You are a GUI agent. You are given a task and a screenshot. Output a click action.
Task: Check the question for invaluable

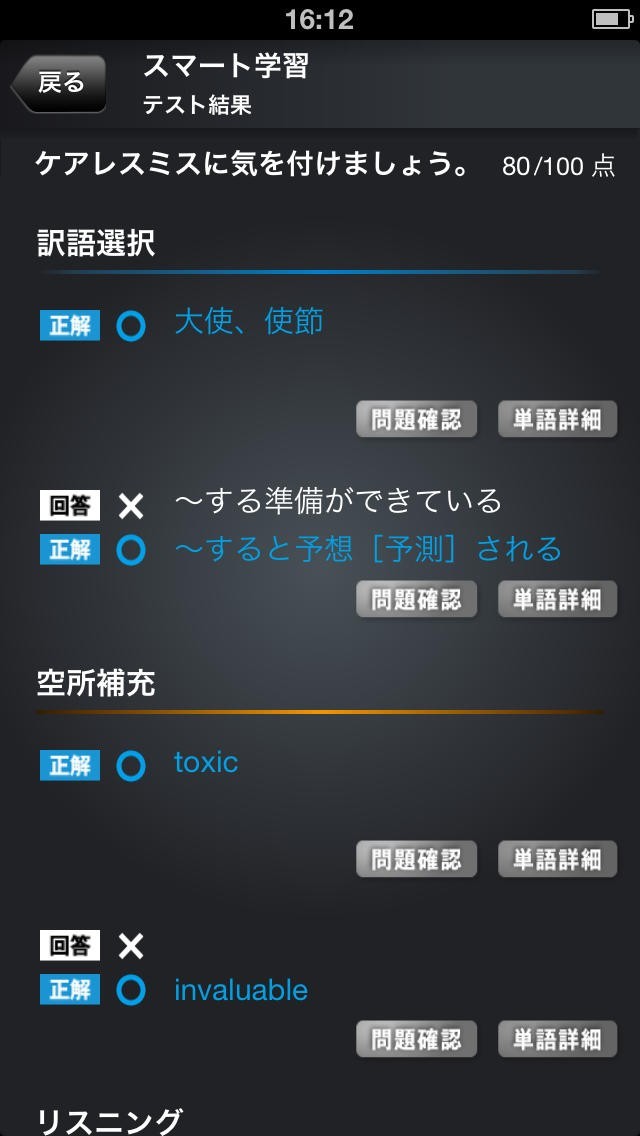coord(416,1039)
